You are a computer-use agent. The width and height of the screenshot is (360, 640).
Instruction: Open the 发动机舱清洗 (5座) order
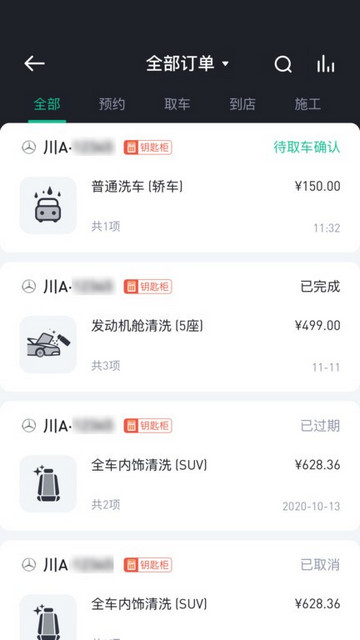pos(180,327)
